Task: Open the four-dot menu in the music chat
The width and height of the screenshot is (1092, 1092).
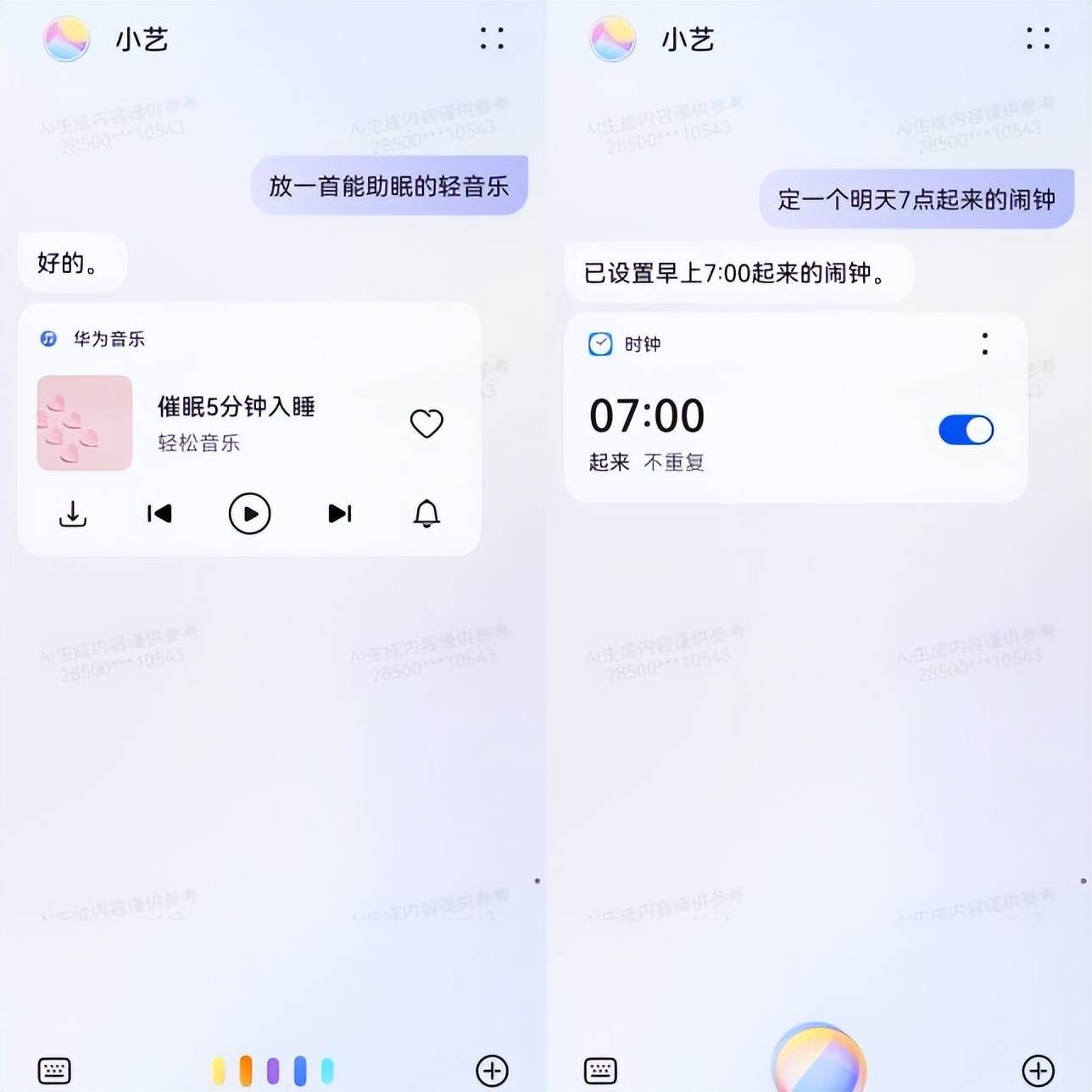Action: tap(492, 38)
